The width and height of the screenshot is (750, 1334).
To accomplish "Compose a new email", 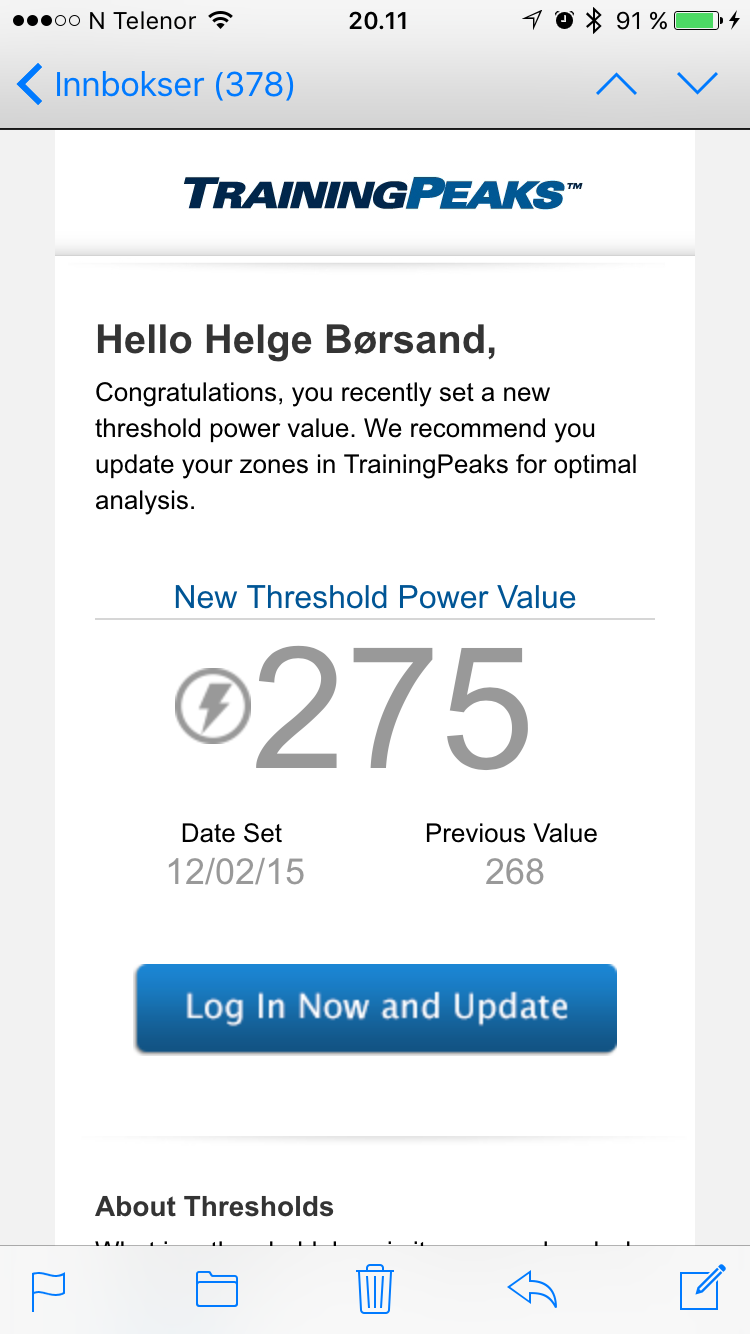I will [701, 1288].
